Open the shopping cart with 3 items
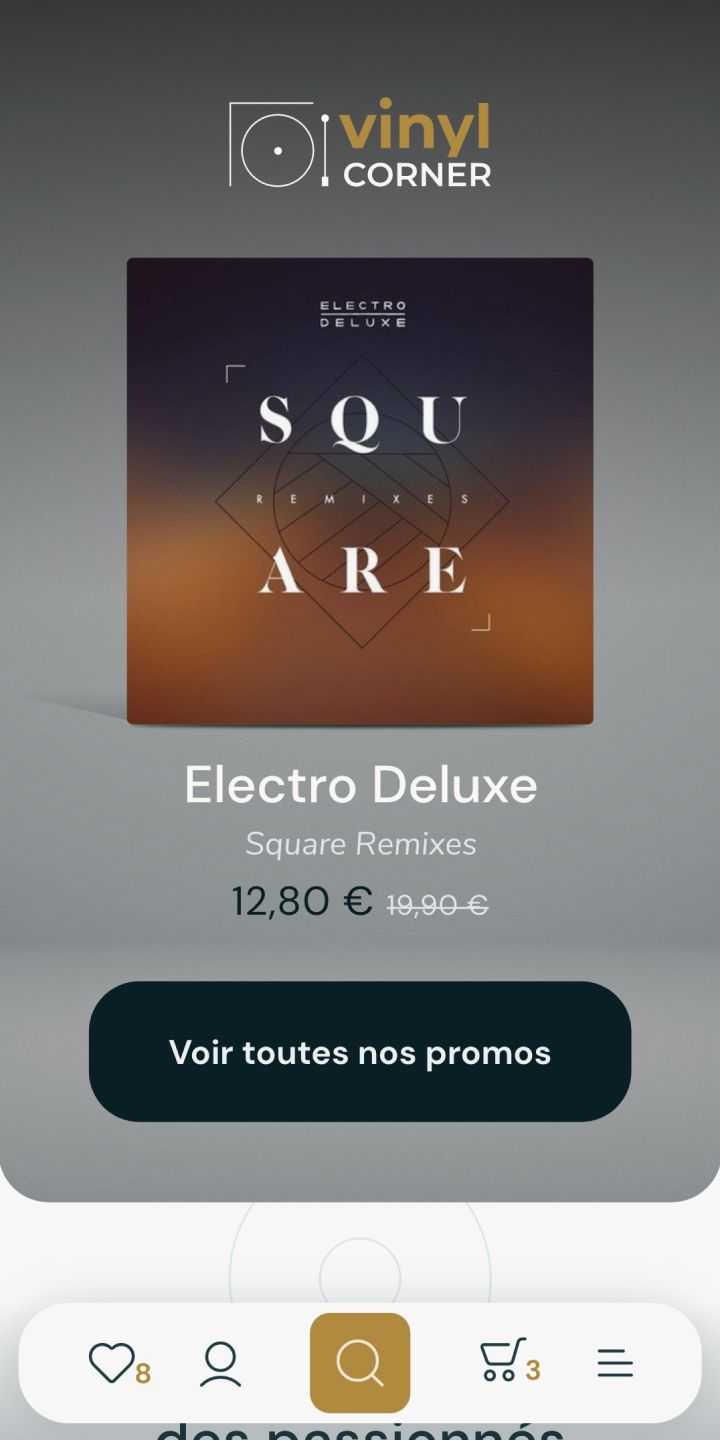Viewport: 720px width, 1440px height. click(503, 1361)
